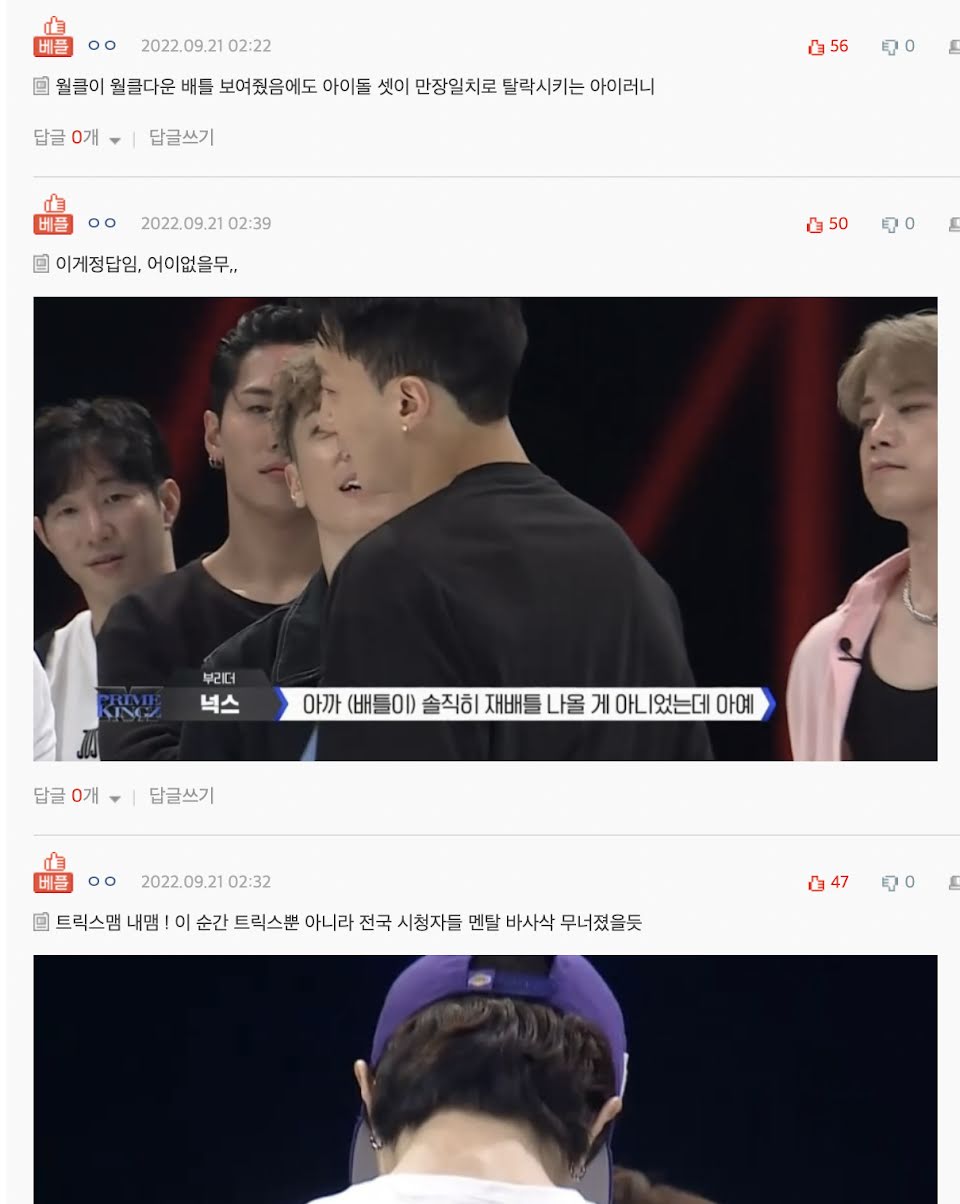Screen dimensions: 960x1204
Task: Upvote the comment with 50 likes
Action: click(x=816, y=224)
